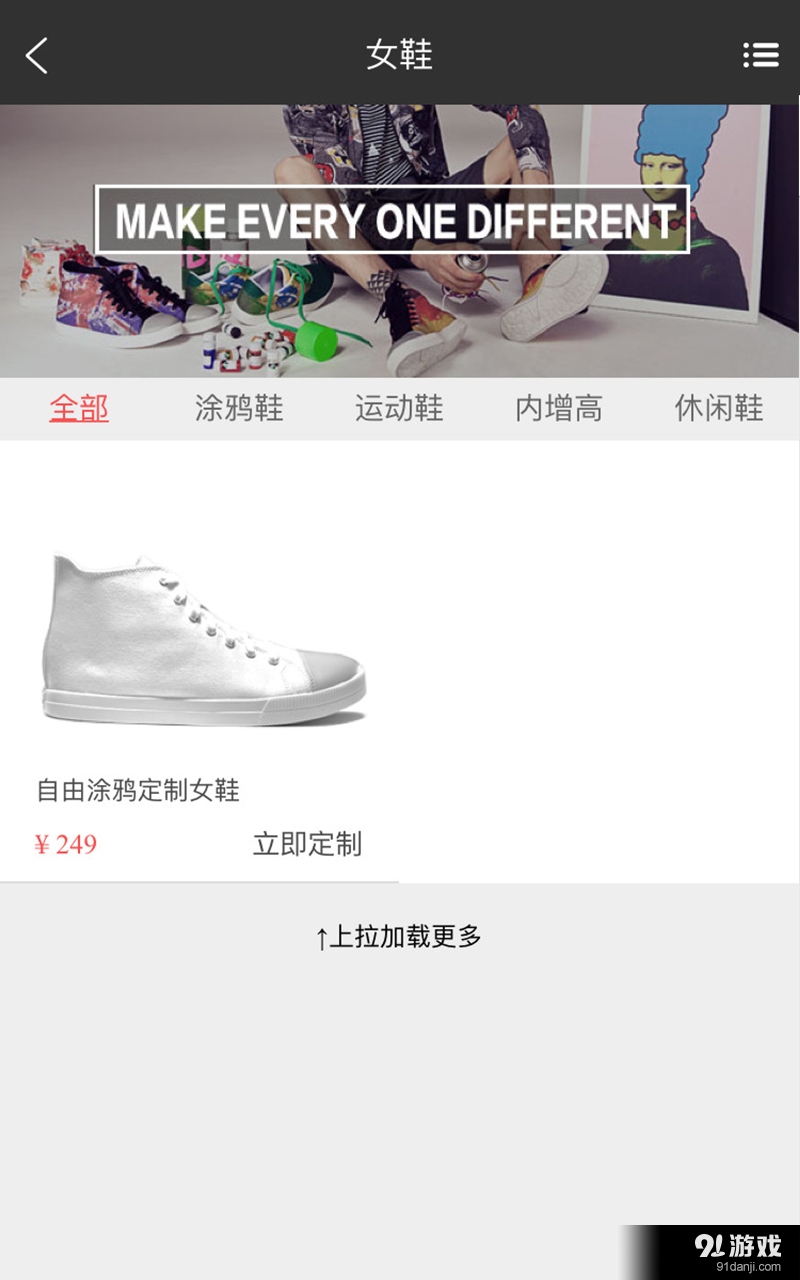Image resolution: width=800 pixels, height=1280 pixels.
Task: Open the 自由涂鸦定制女鞋 product card
Action: [x=200, y=640]
